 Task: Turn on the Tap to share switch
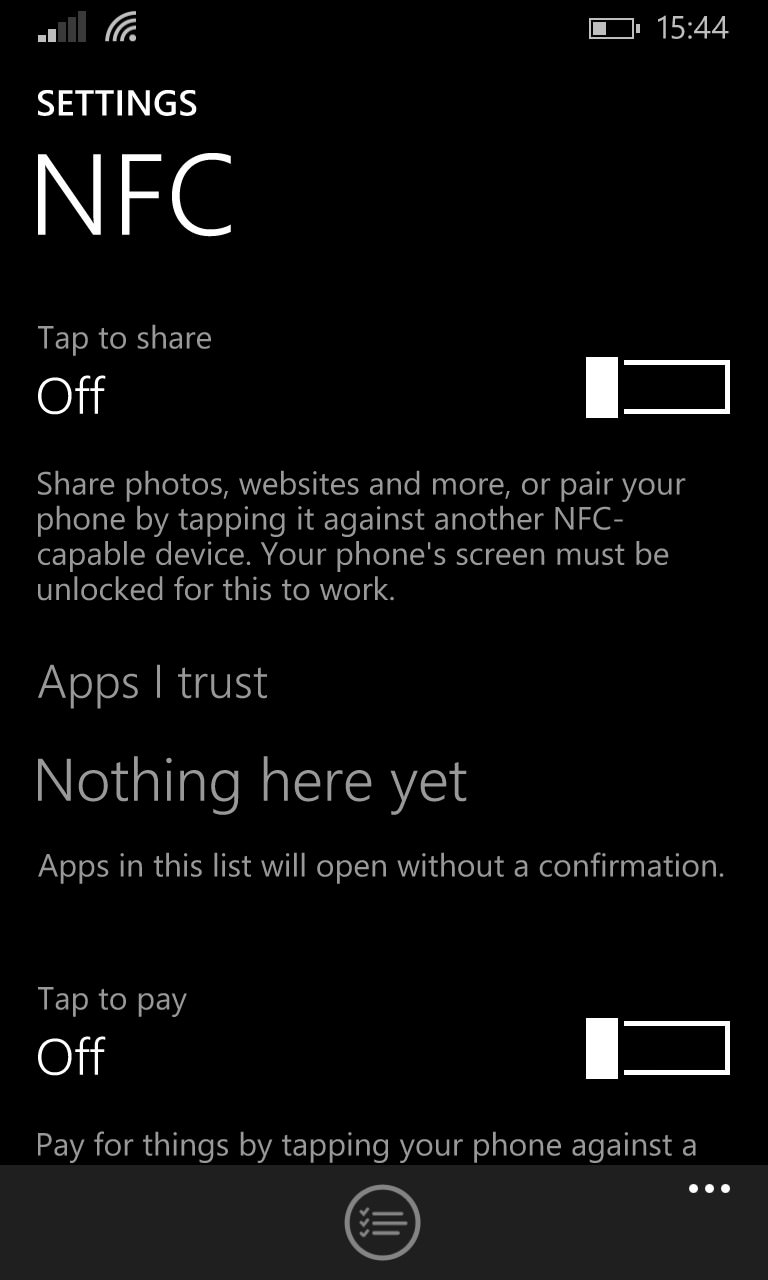point(658,387)
